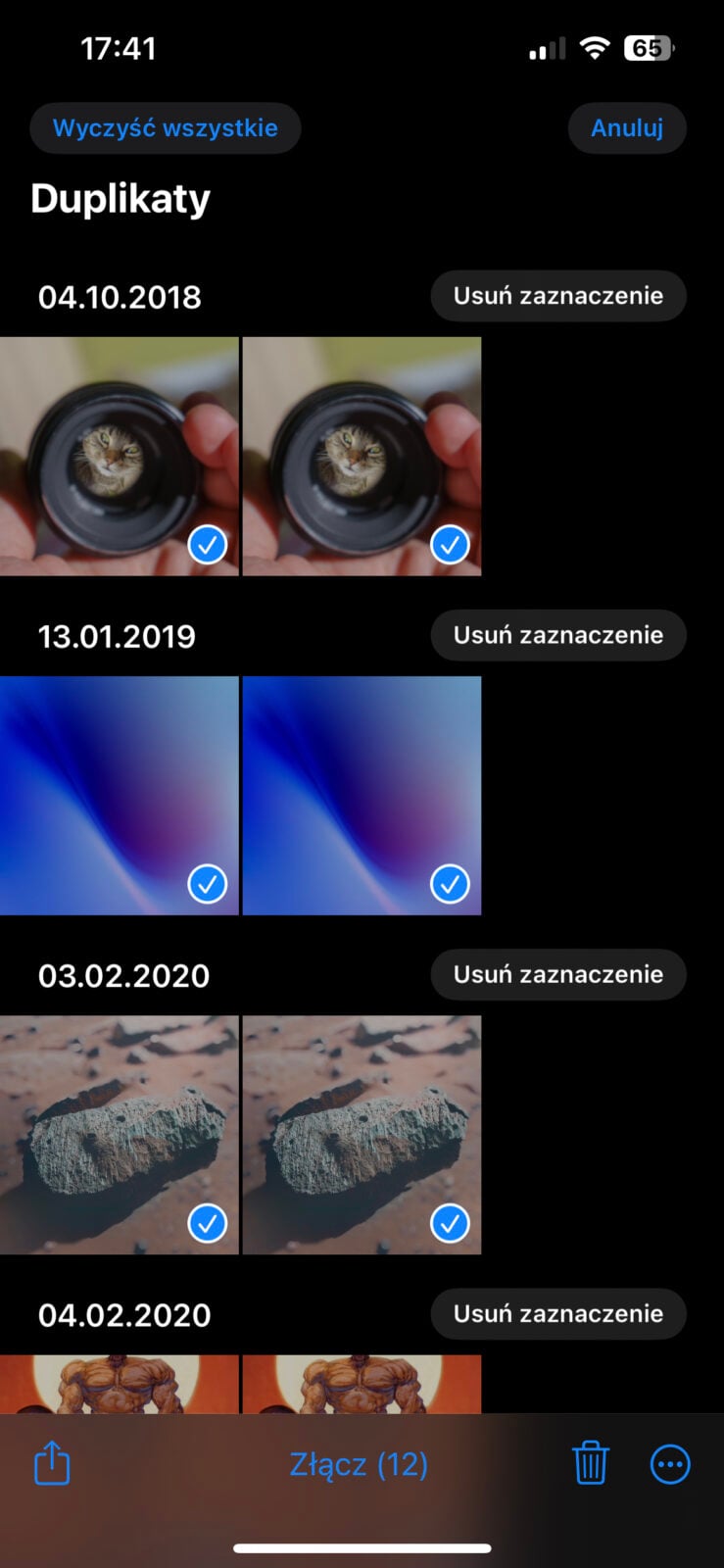Uncheck the first cat lens photo
Viewport: 724px width, 1568px height.
tap(207, 545)
